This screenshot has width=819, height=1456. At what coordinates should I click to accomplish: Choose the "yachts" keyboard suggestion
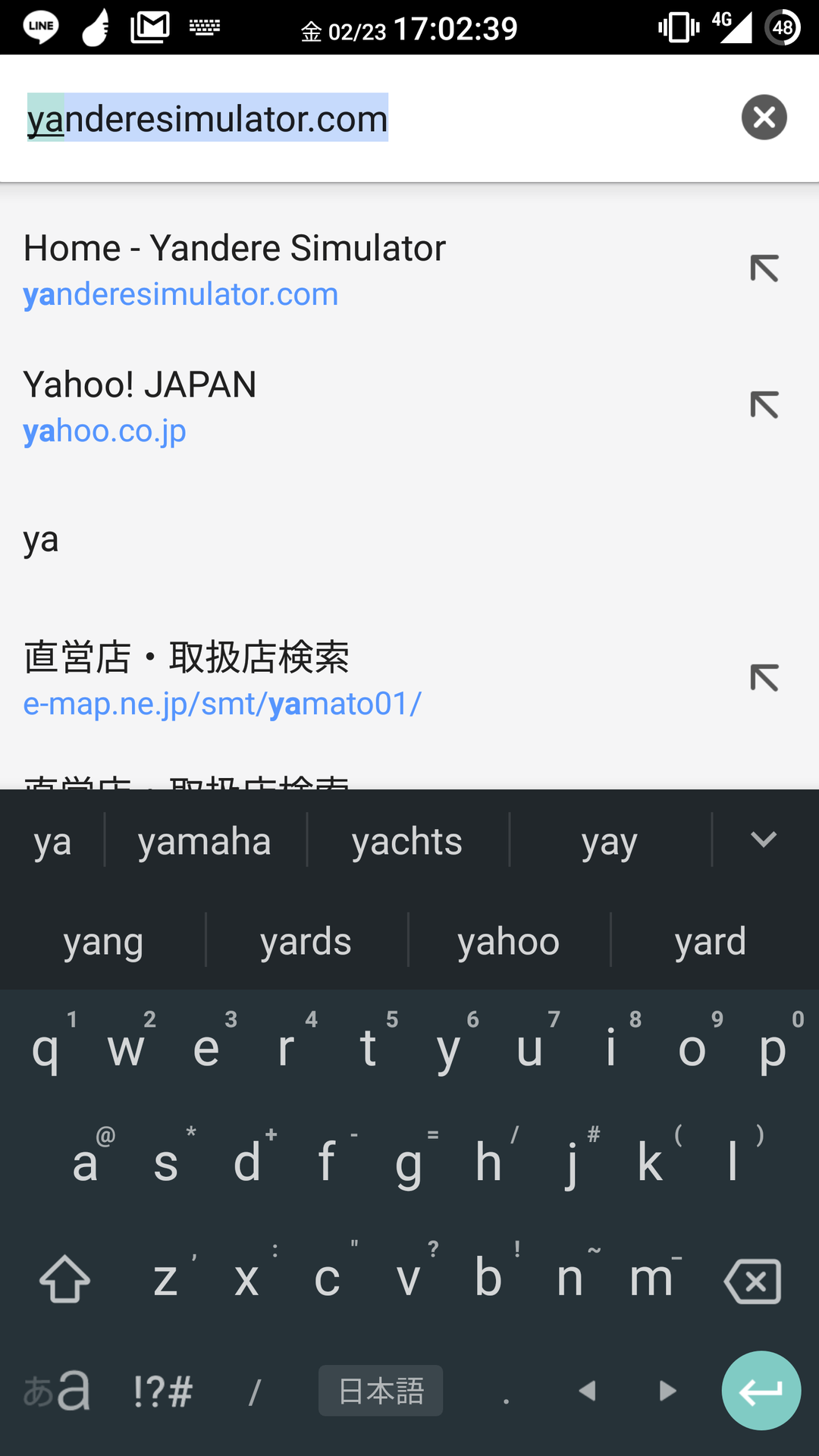coord(407,841)
